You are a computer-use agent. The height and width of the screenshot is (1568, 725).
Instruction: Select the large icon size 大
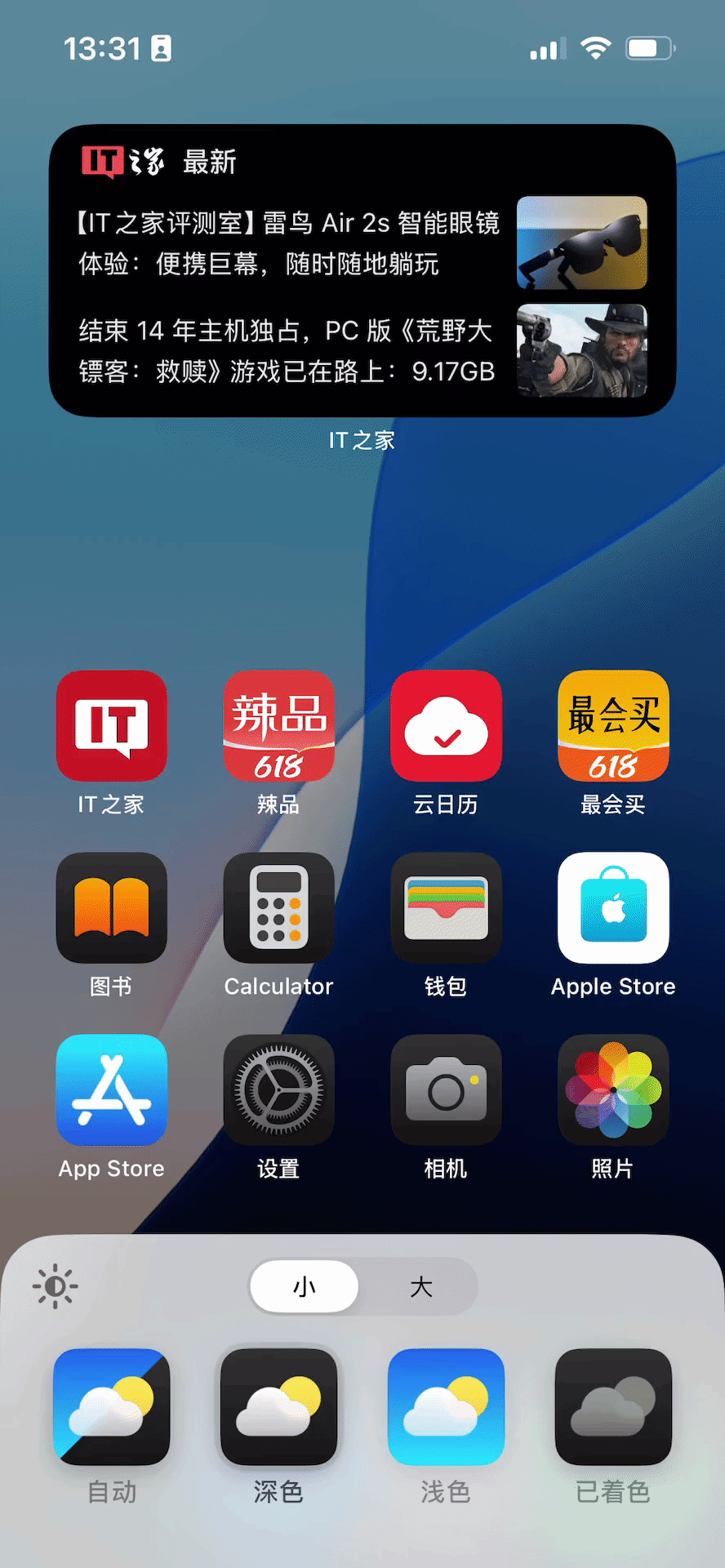pyautogui.click(x=420, y=1287)
